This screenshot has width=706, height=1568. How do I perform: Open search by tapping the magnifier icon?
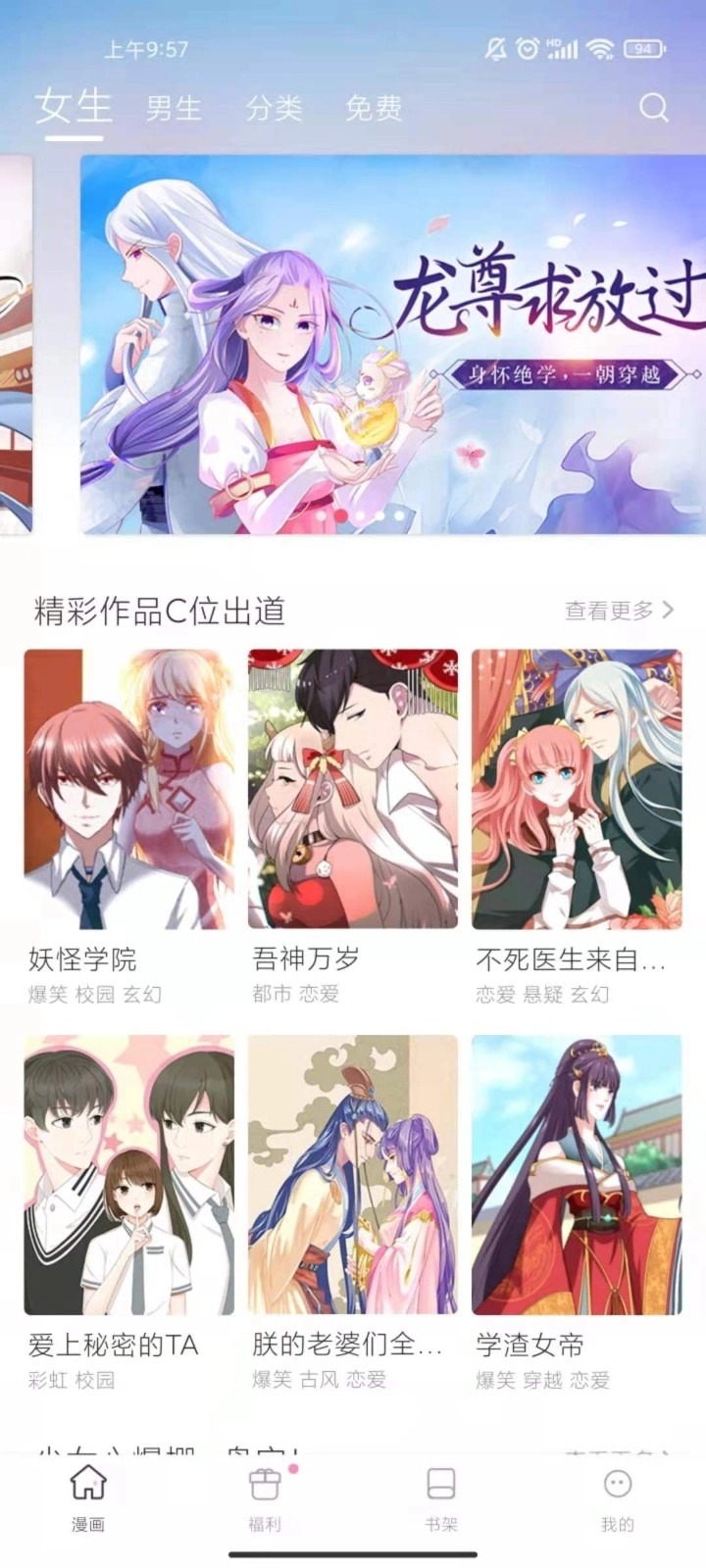[x=653, y=108]
